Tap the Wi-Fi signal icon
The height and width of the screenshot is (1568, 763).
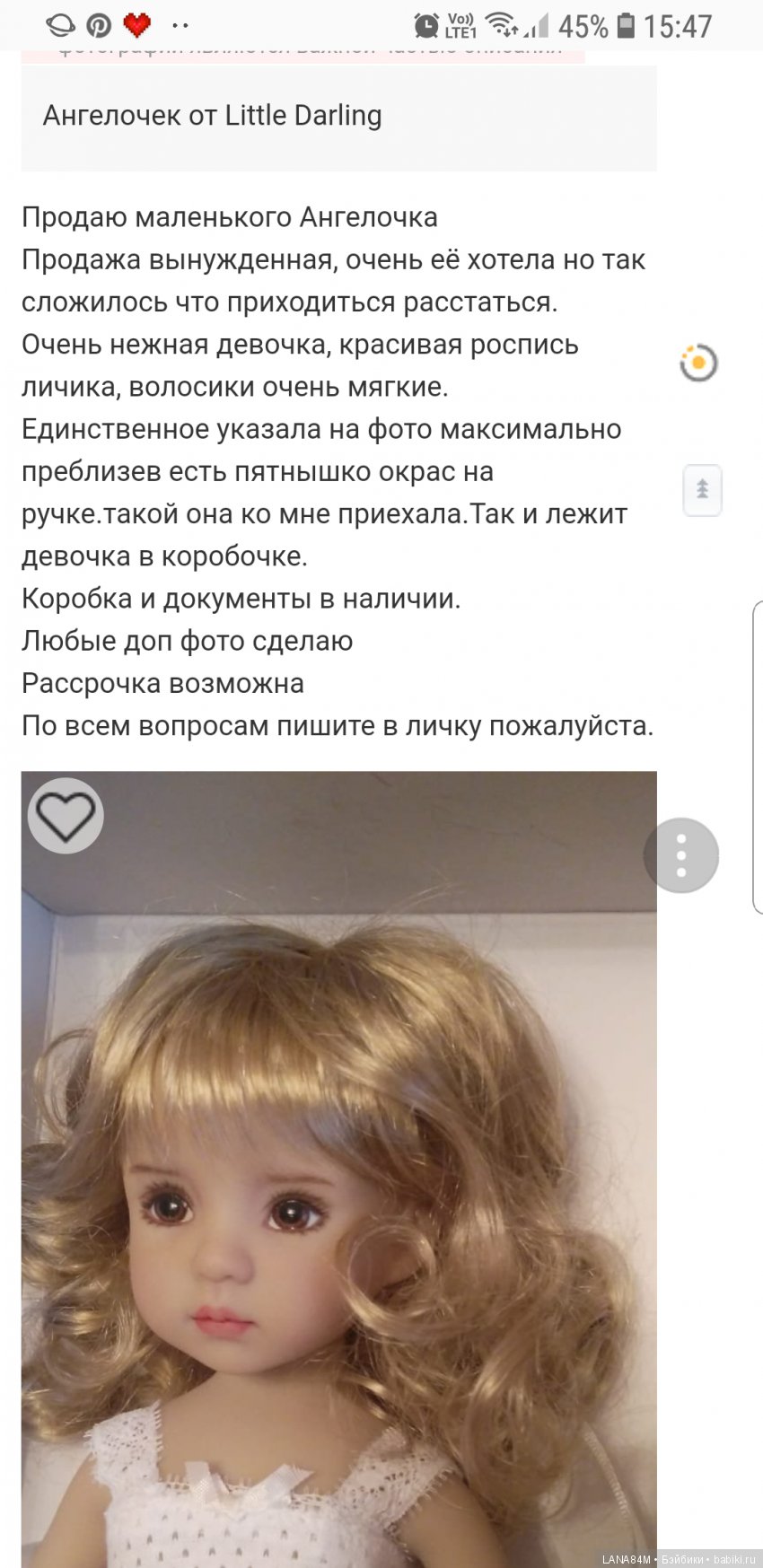[x=500, y=23]
